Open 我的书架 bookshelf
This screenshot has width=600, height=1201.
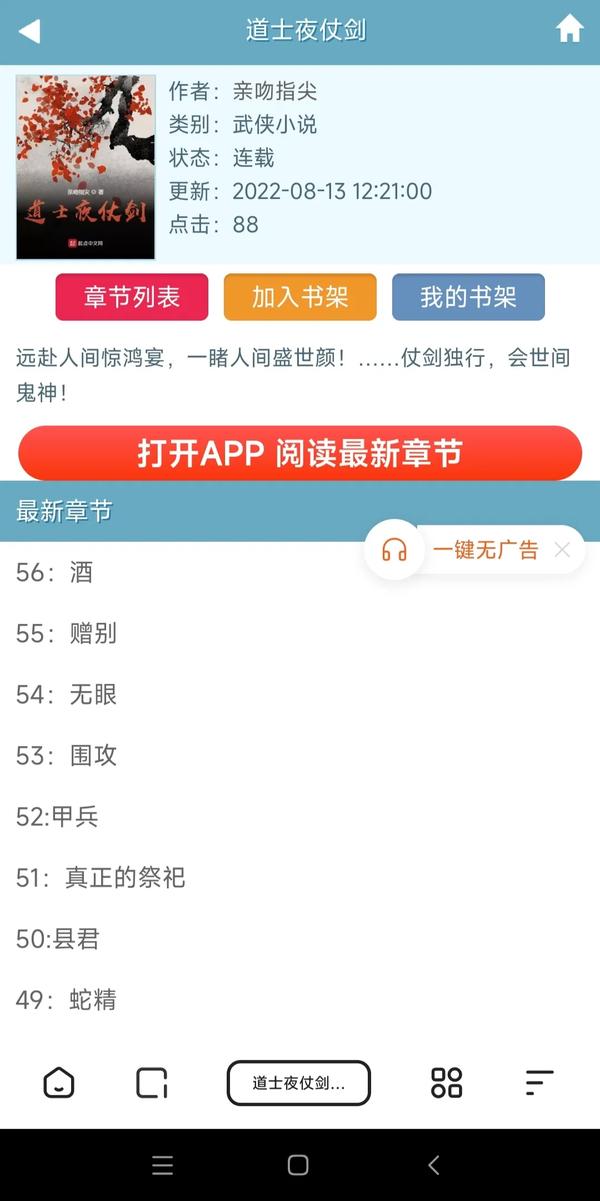click(468, 297)
